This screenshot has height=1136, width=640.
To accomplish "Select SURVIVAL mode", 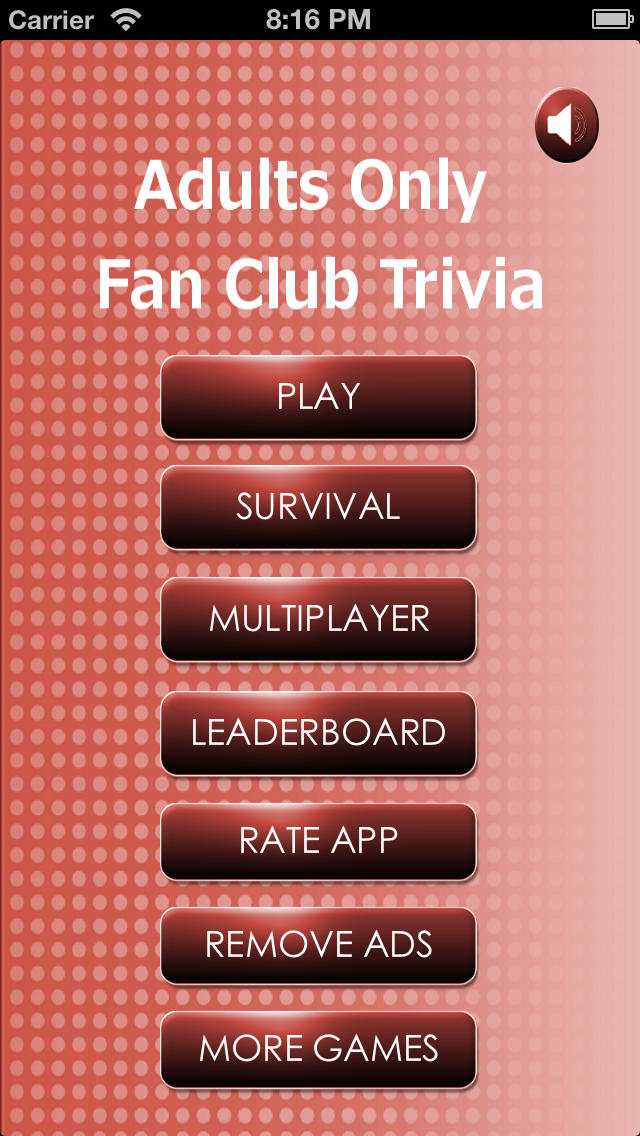I will point(318,507).
